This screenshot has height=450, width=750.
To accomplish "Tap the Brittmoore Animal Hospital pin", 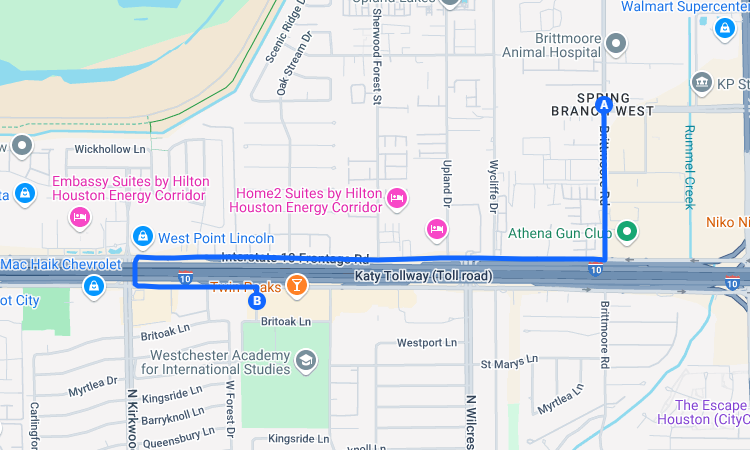I will pos(617,43).
